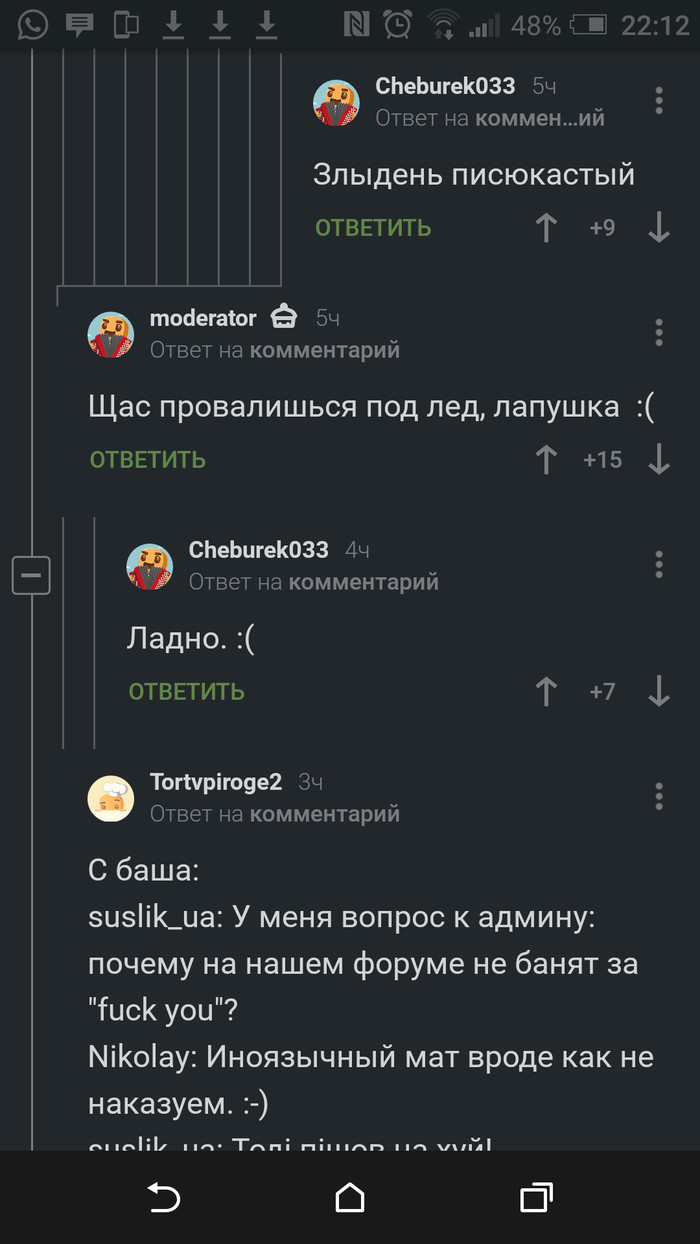Screen dimensions: 700x1244
Task: Reply to Cheburek033's "Ладно. :(" comment
Action: click(x=187, y=692)
